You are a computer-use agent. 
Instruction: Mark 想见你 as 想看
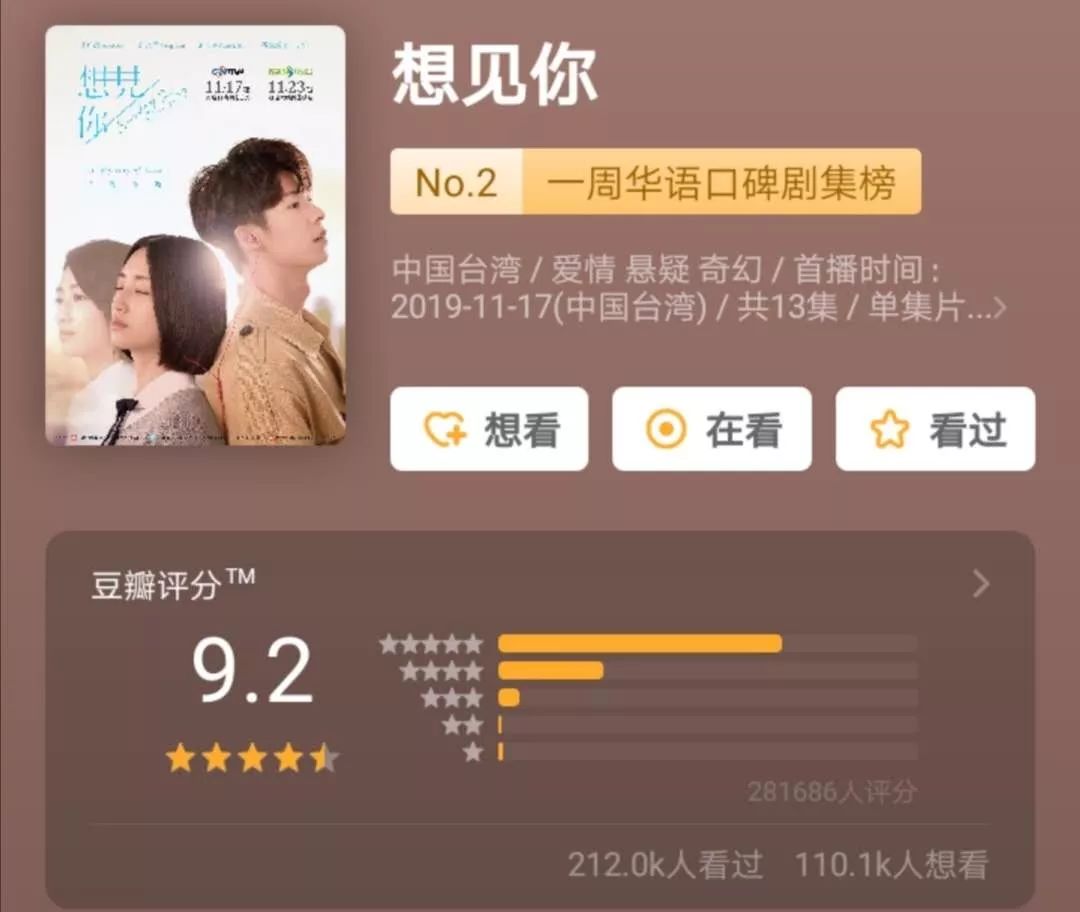point(489,429)
